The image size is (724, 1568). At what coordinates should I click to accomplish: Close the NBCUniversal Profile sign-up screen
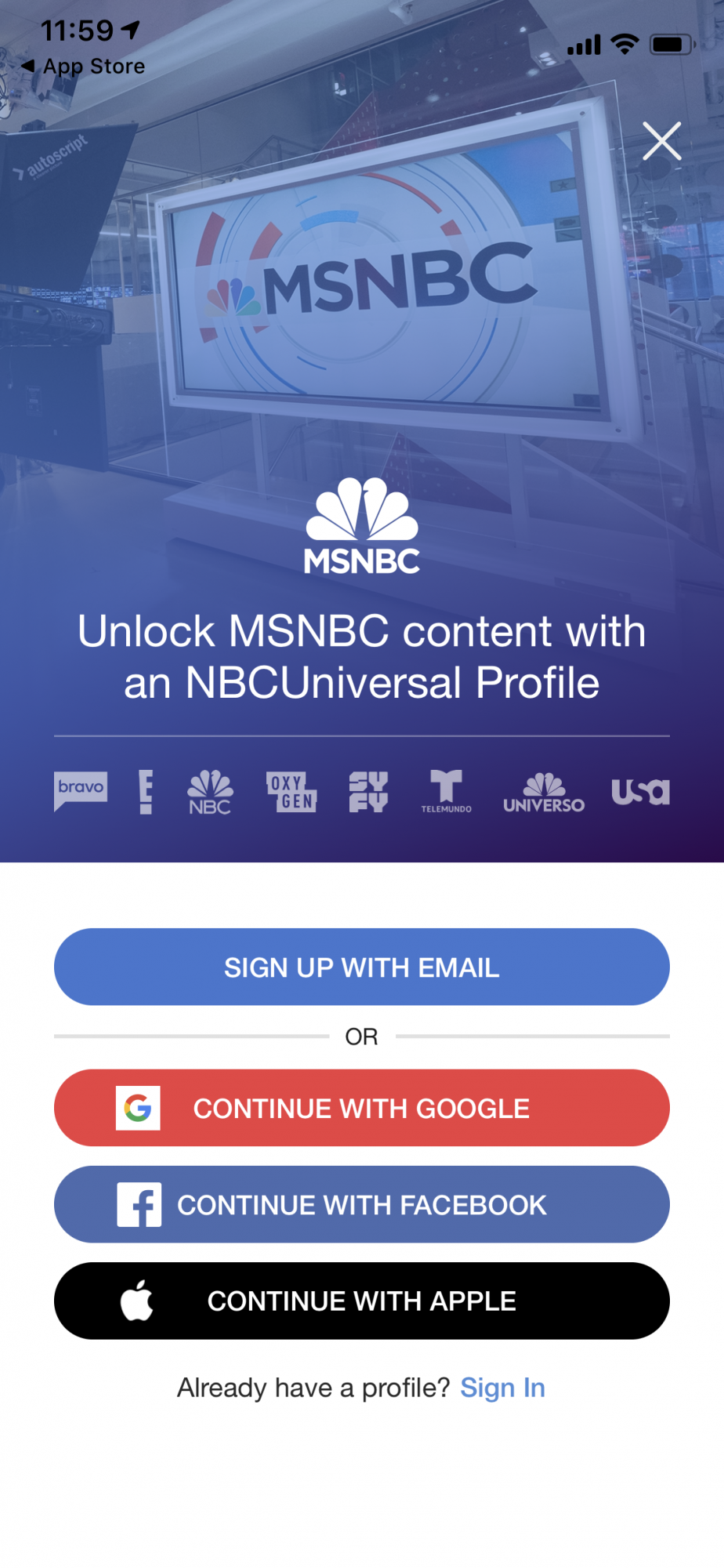coord(662,141)
